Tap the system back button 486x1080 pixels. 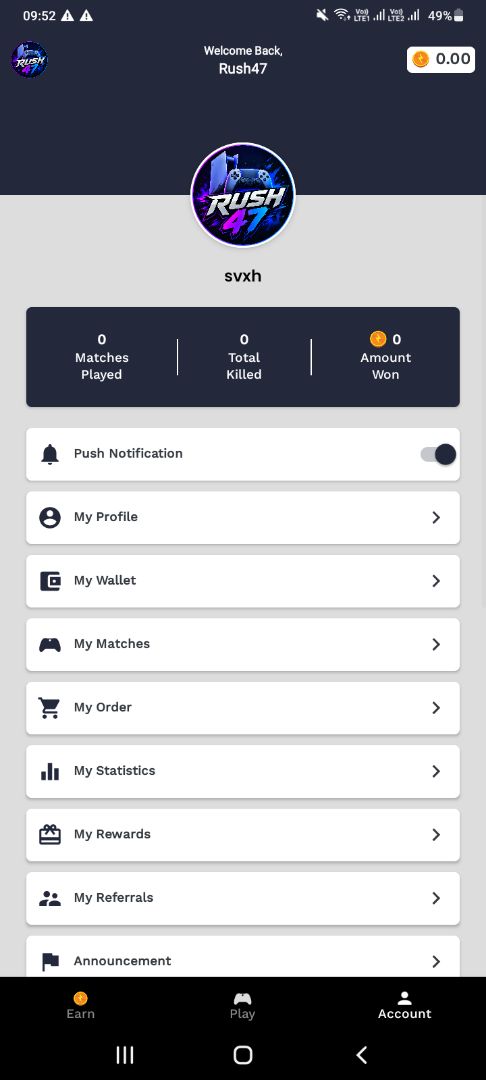click(x=361, y=1054)
